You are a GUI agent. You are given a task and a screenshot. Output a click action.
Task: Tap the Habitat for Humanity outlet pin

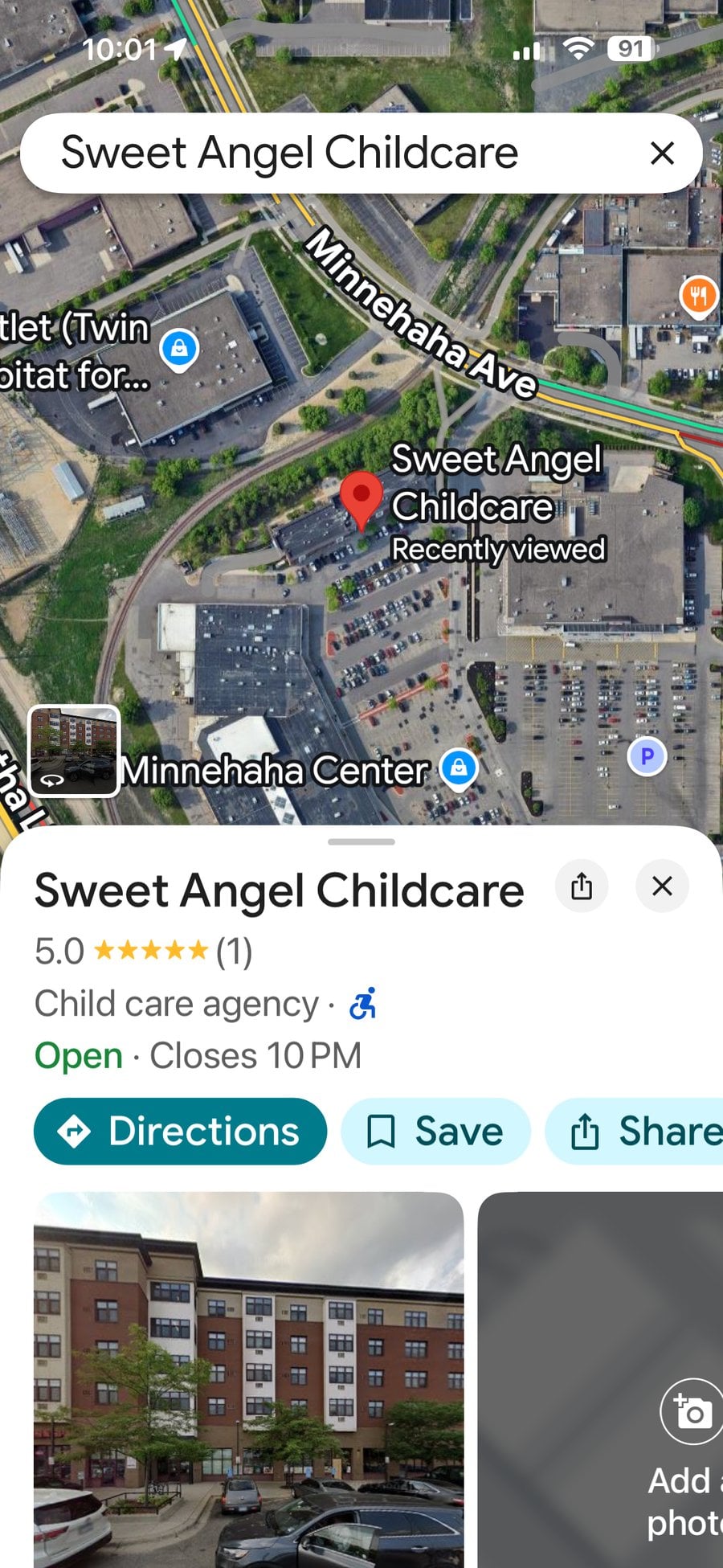(179, 348)
